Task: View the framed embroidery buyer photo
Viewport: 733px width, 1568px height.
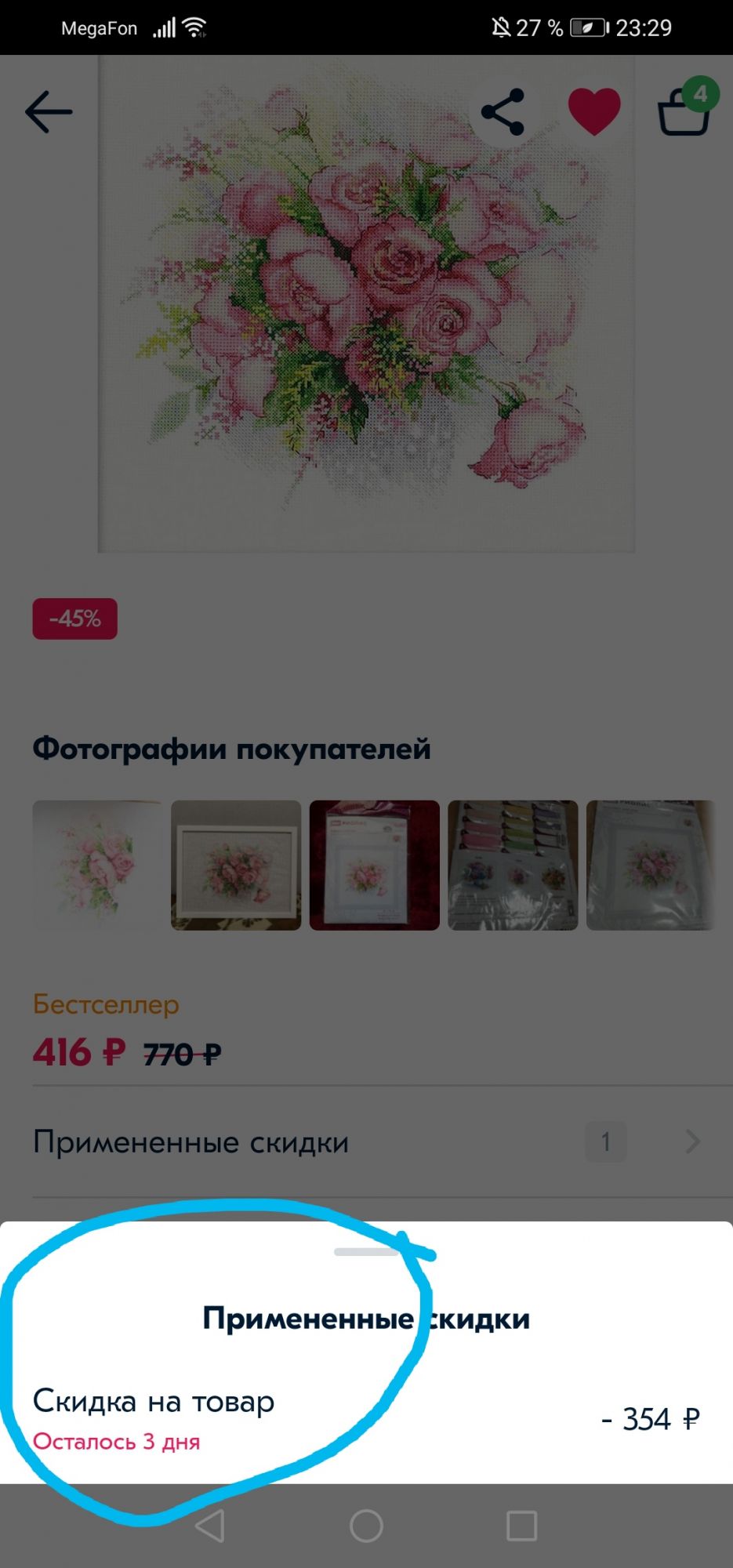Action: 236,865
